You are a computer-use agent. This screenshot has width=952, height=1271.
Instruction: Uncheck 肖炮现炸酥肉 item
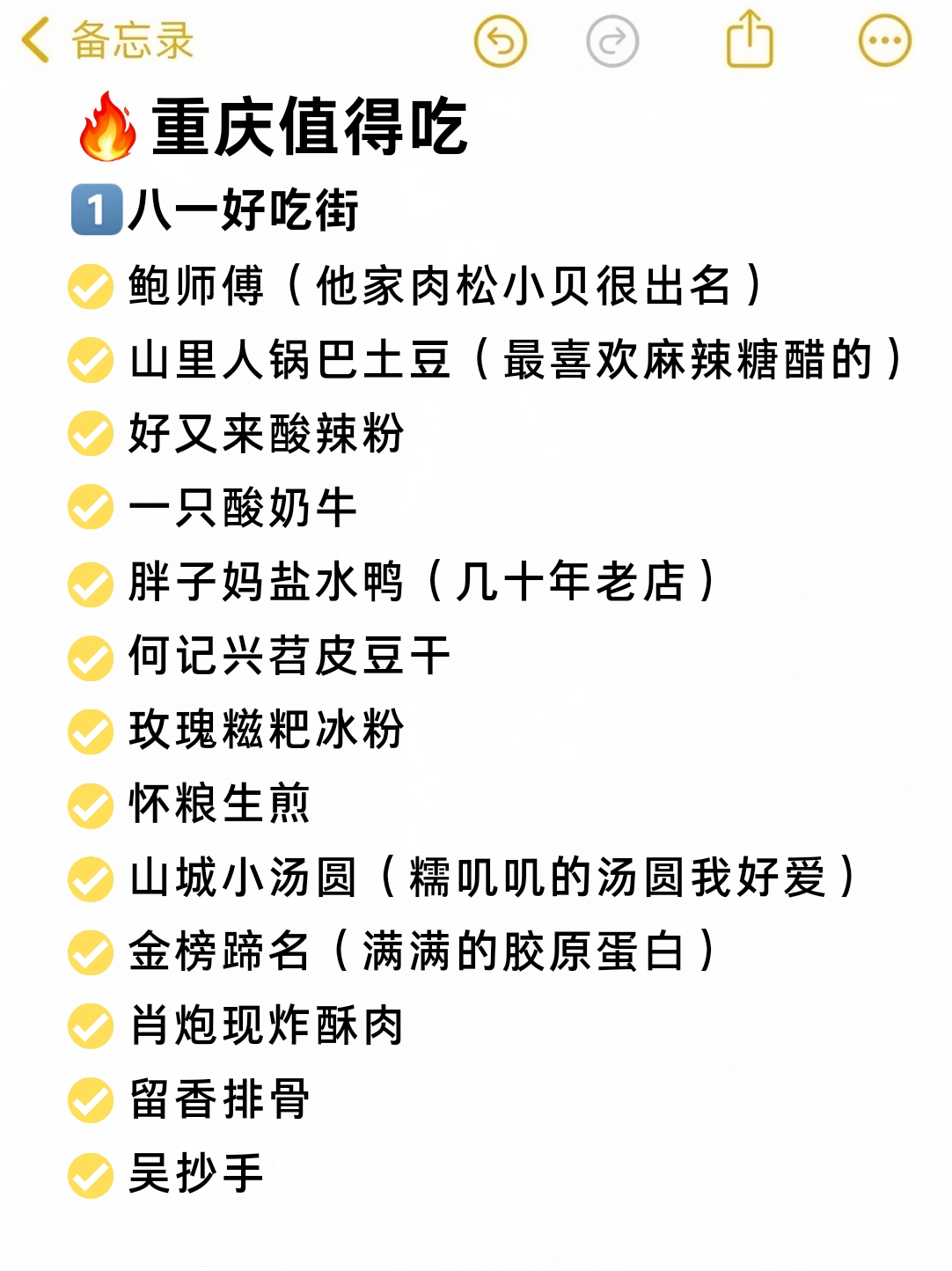pyautogui.click(x=91, y=1026)
